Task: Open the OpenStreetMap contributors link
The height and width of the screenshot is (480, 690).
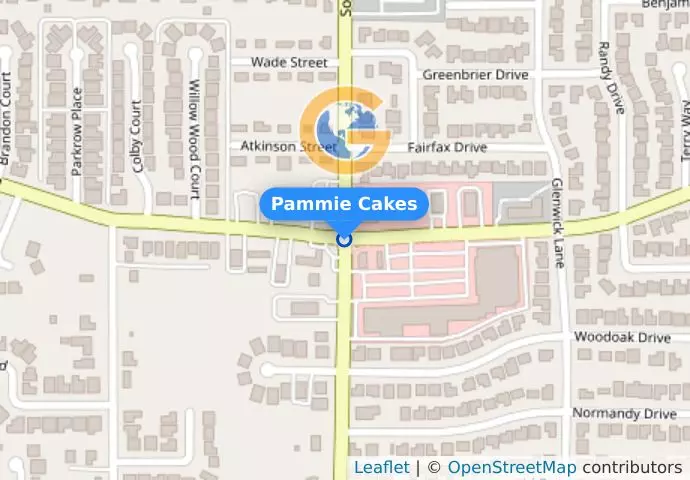Action: (x=511, y=468)
